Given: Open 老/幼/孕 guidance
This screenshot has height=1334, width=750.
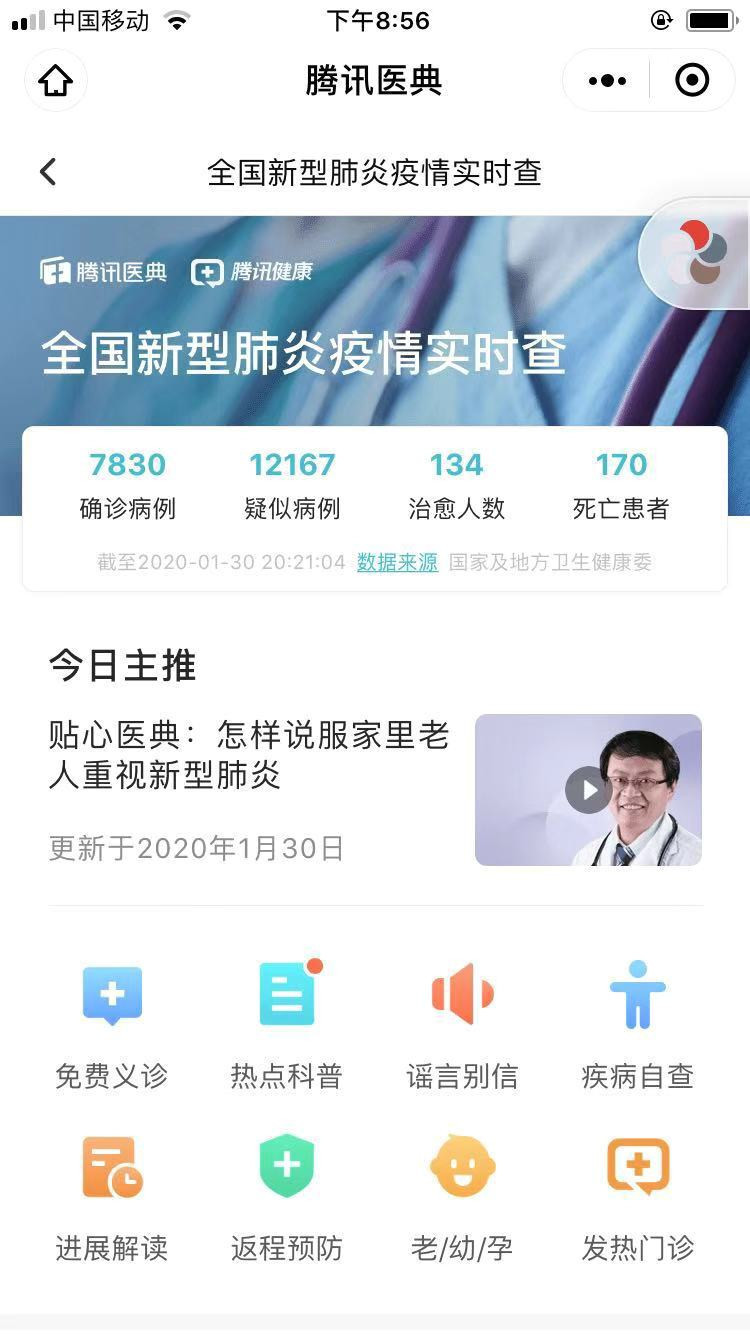Looking at the screenshot, I should click(462, 1194).
